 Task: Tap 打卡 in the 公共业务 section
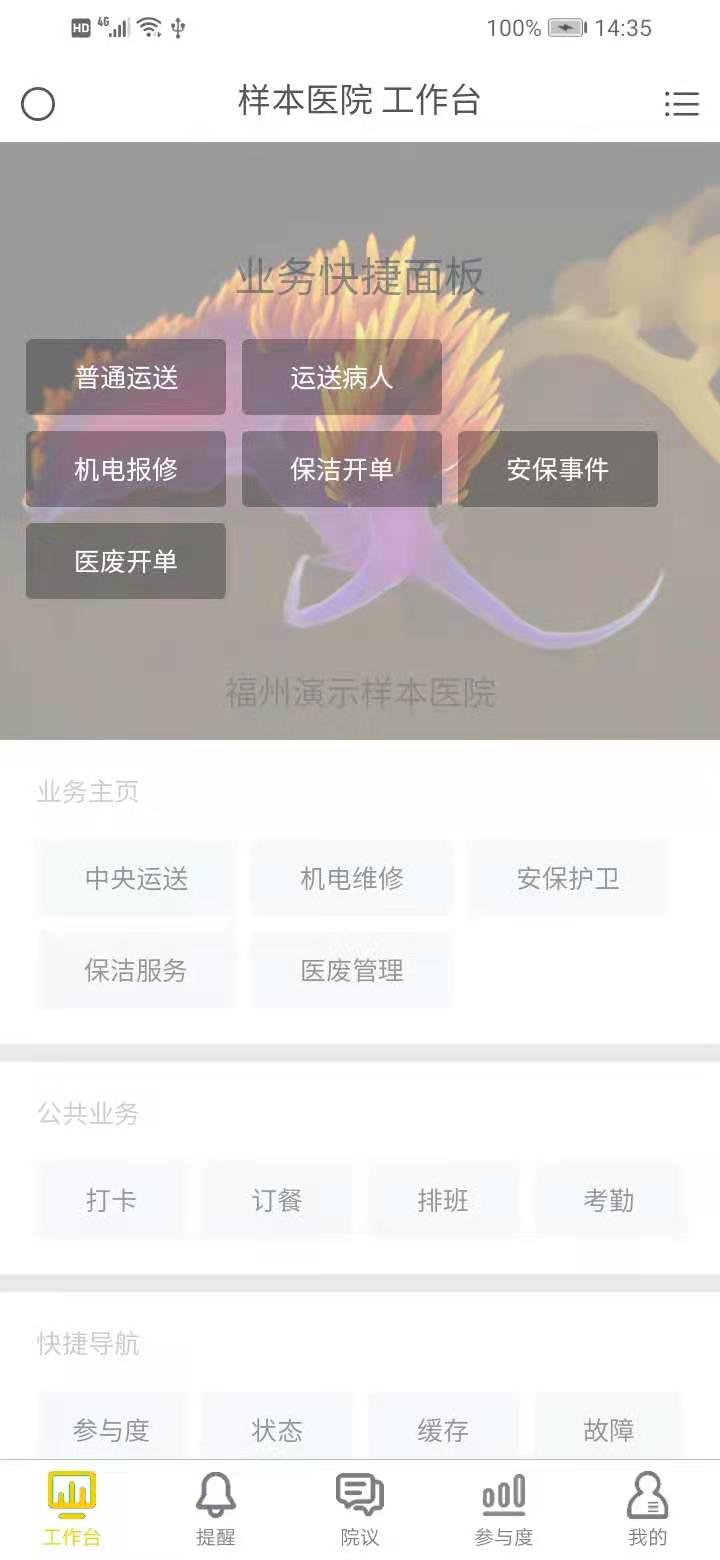110,1200
